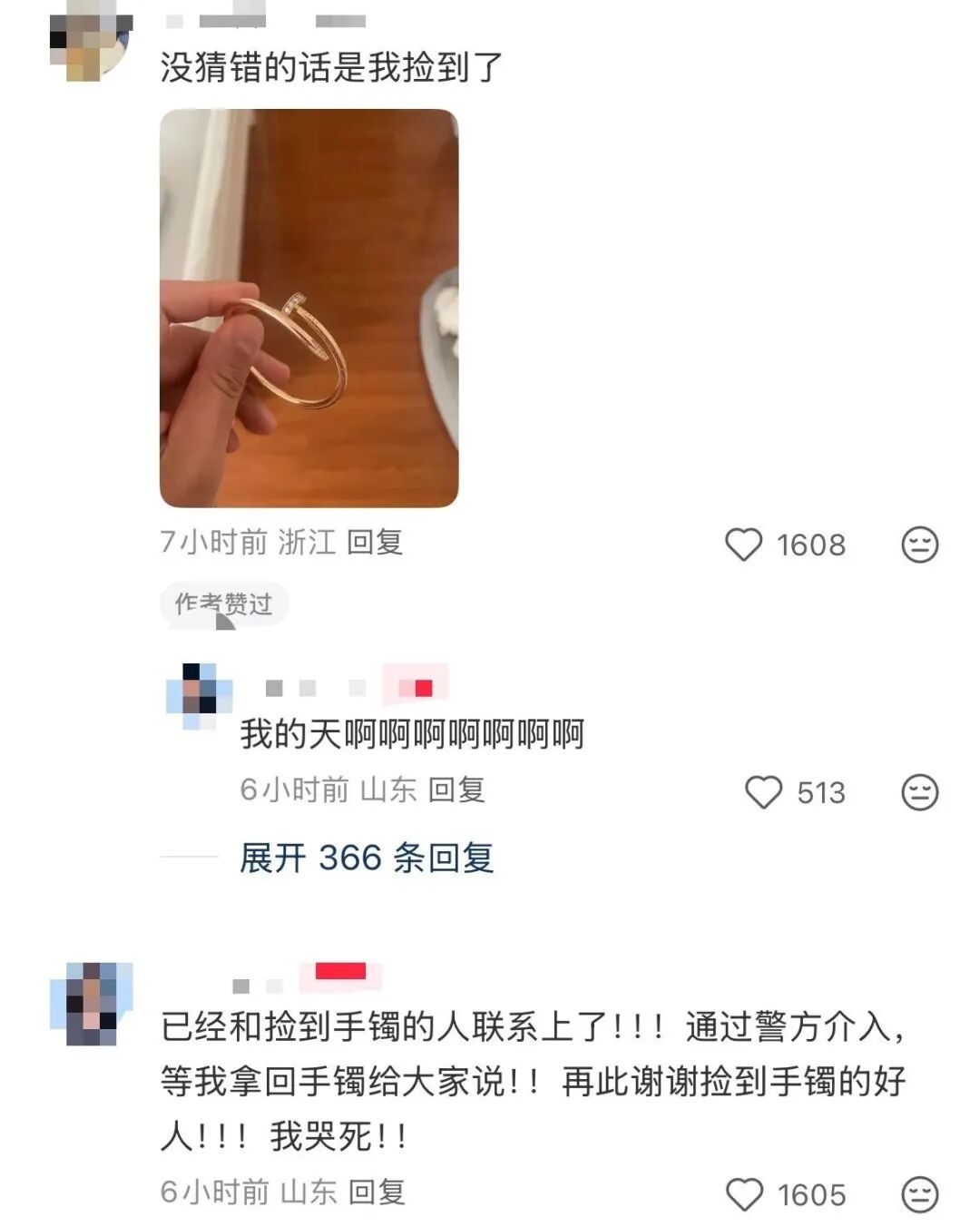Screen dimensions: 980x1227
Task: Dislike the comment posted from 浙江
Action: point(918,545)
